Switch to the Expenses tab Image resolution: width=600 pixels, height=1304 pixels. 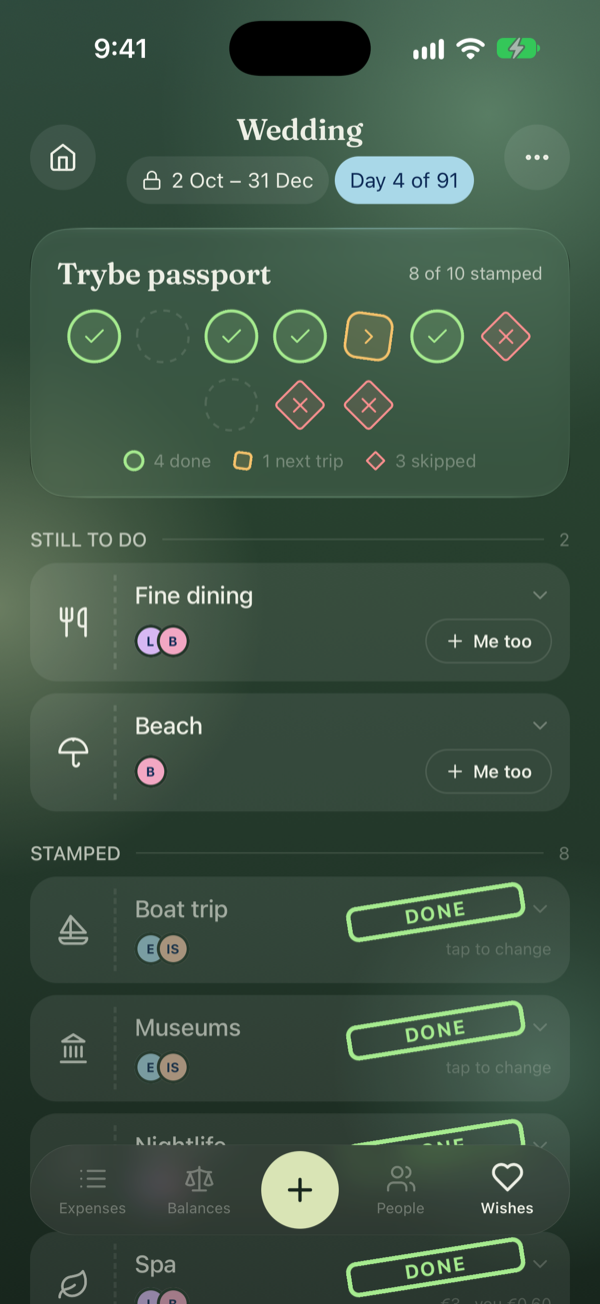(93, 1191)
